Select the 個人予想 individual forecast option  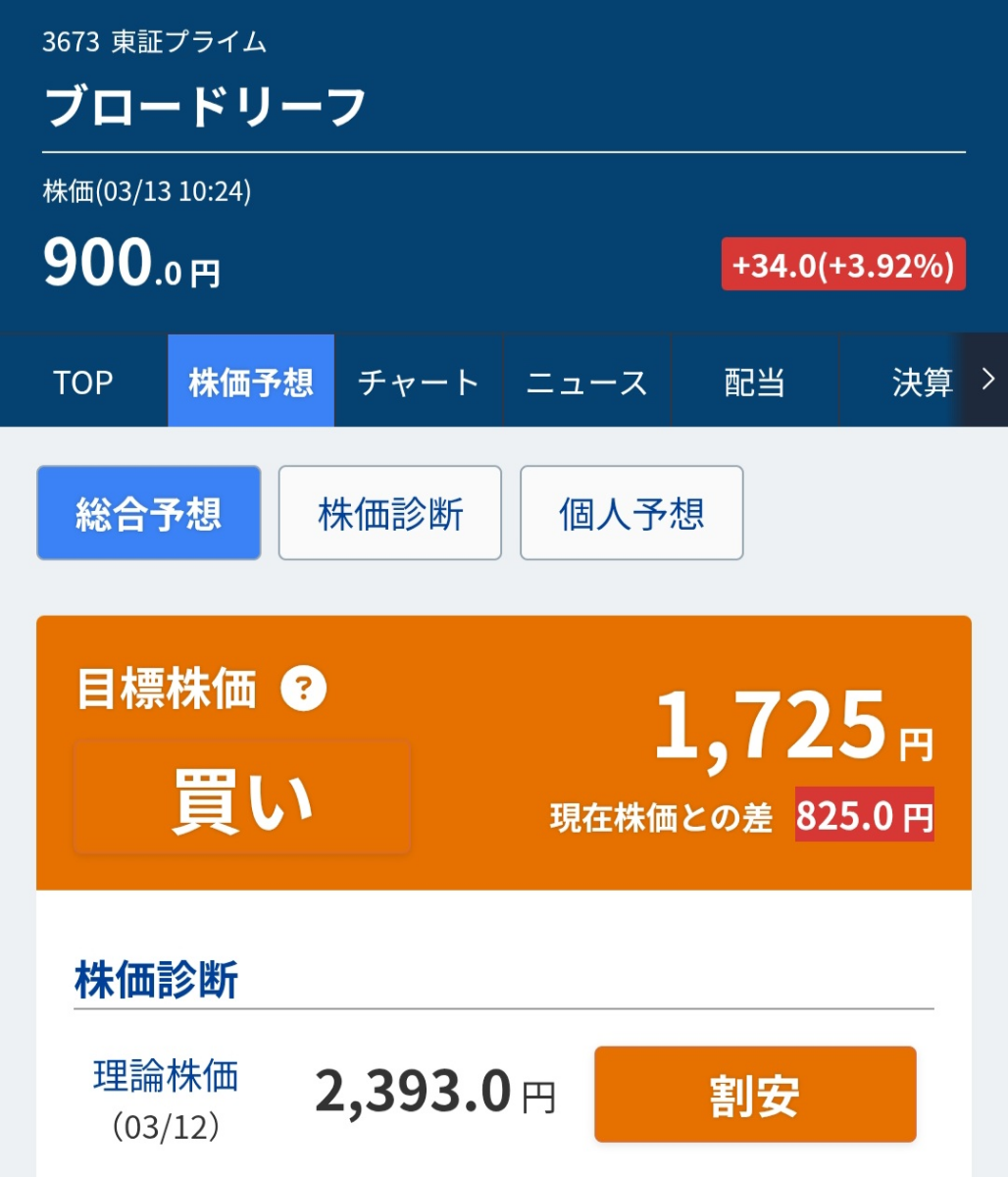[x=631, y=512]
